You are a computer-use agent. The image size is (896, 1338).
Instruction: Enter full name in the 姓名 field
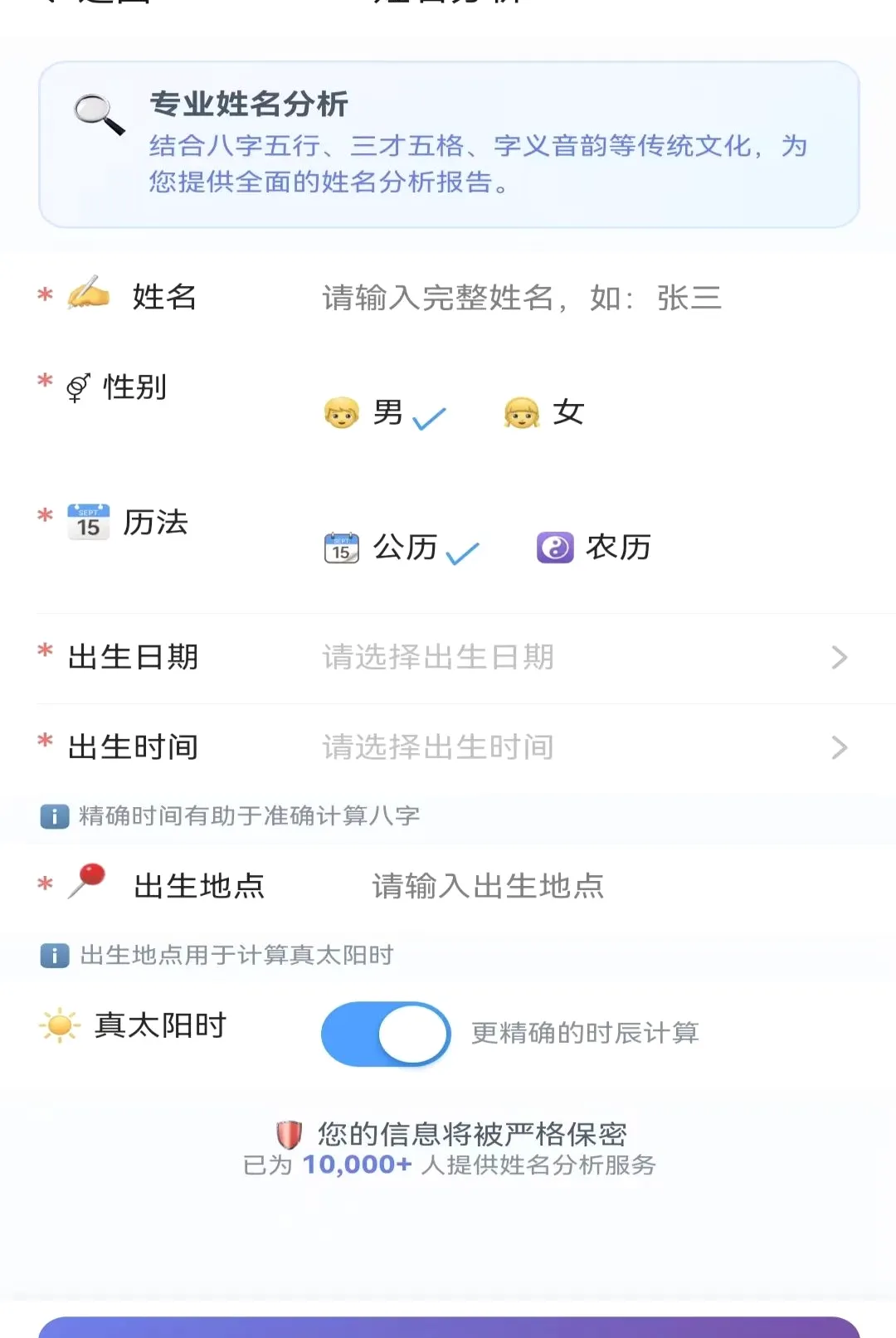[581, 297]
